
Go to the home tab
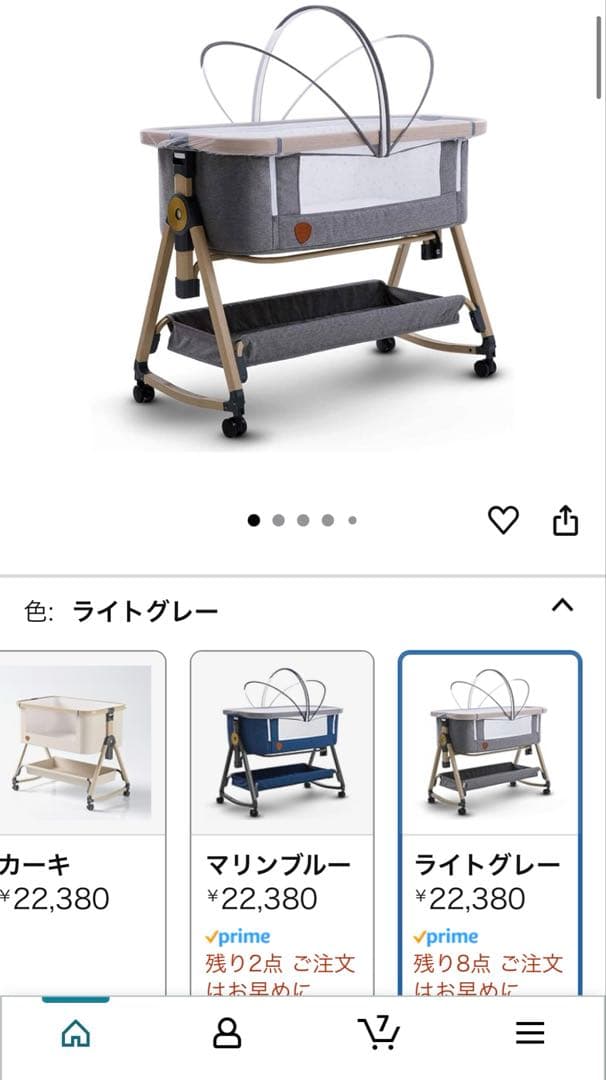coord(76,1034)
